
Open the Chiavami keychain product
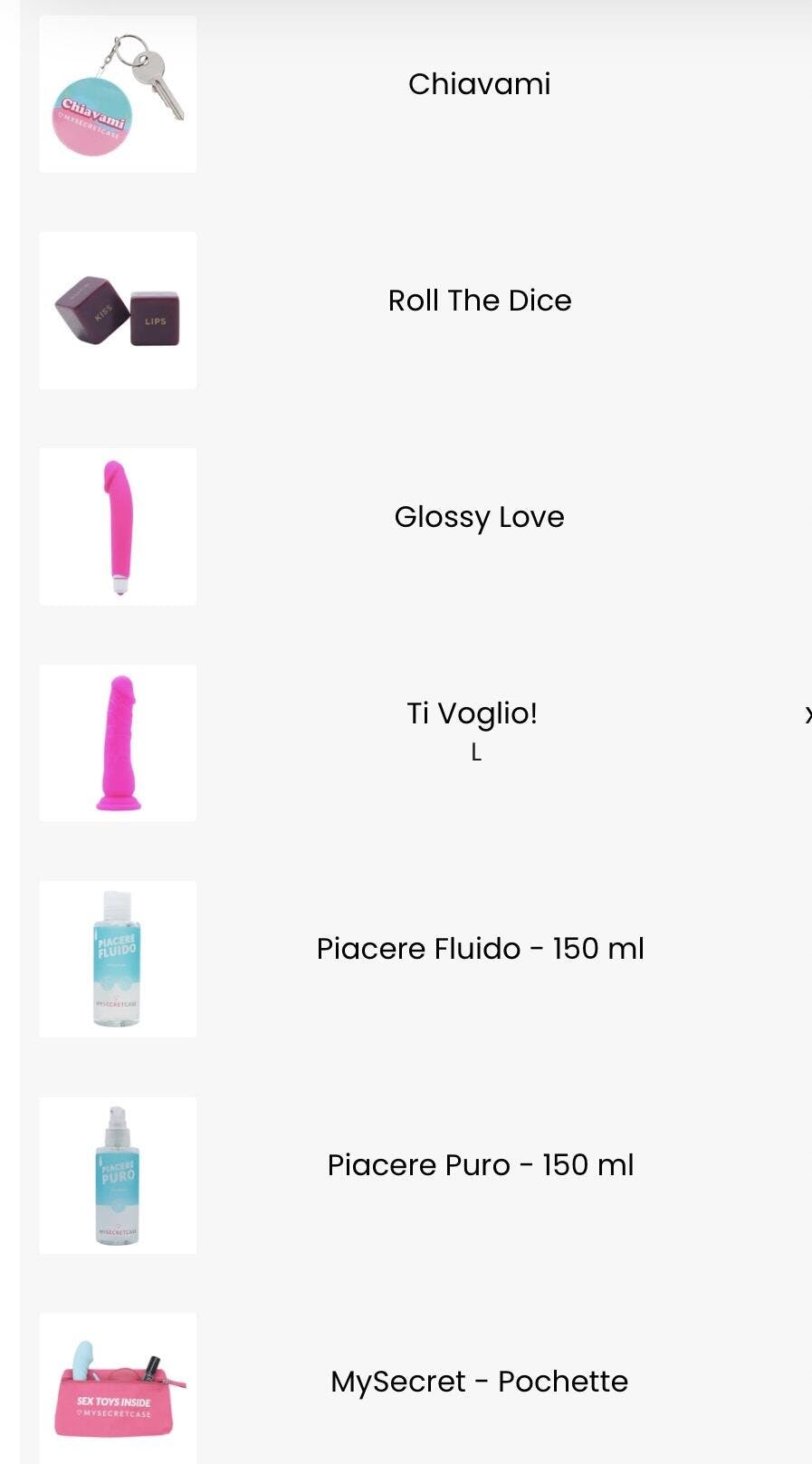coord(479,84)
